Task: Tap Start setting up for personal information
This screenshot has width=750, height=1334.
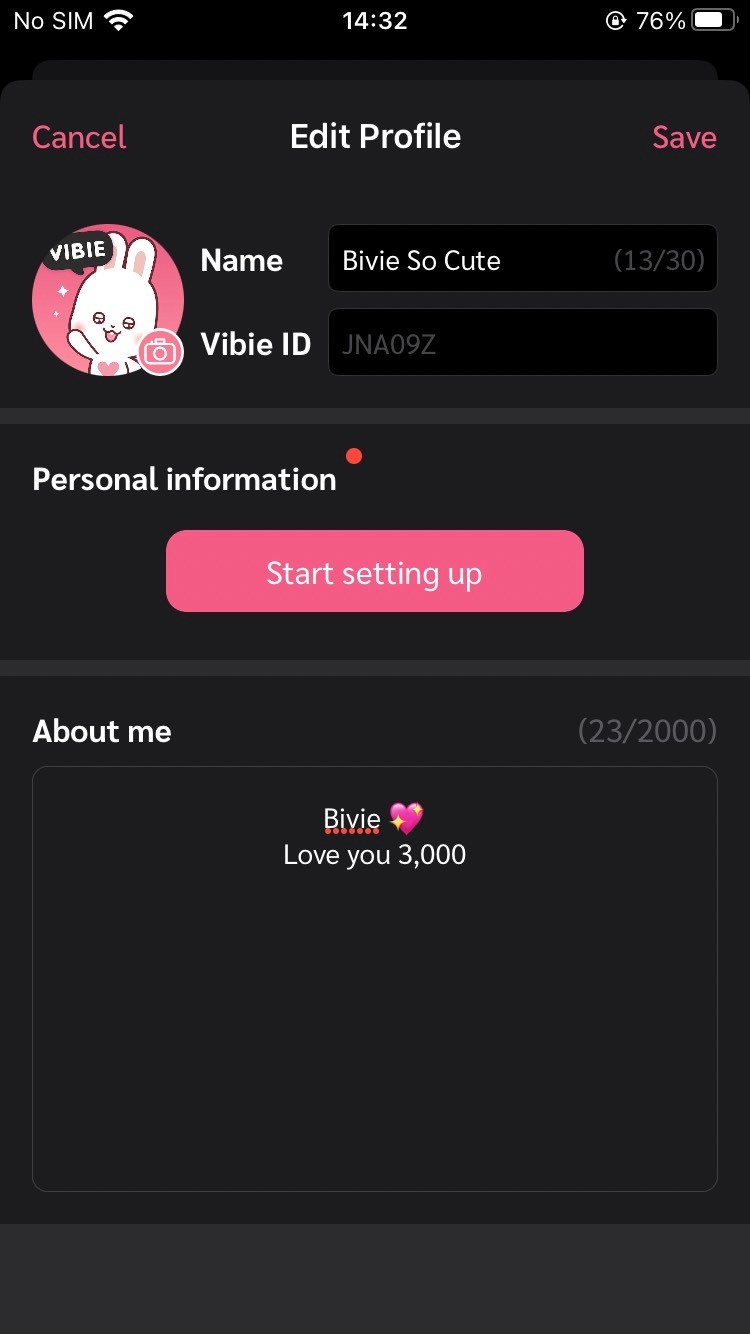Action: pos(374,571)
